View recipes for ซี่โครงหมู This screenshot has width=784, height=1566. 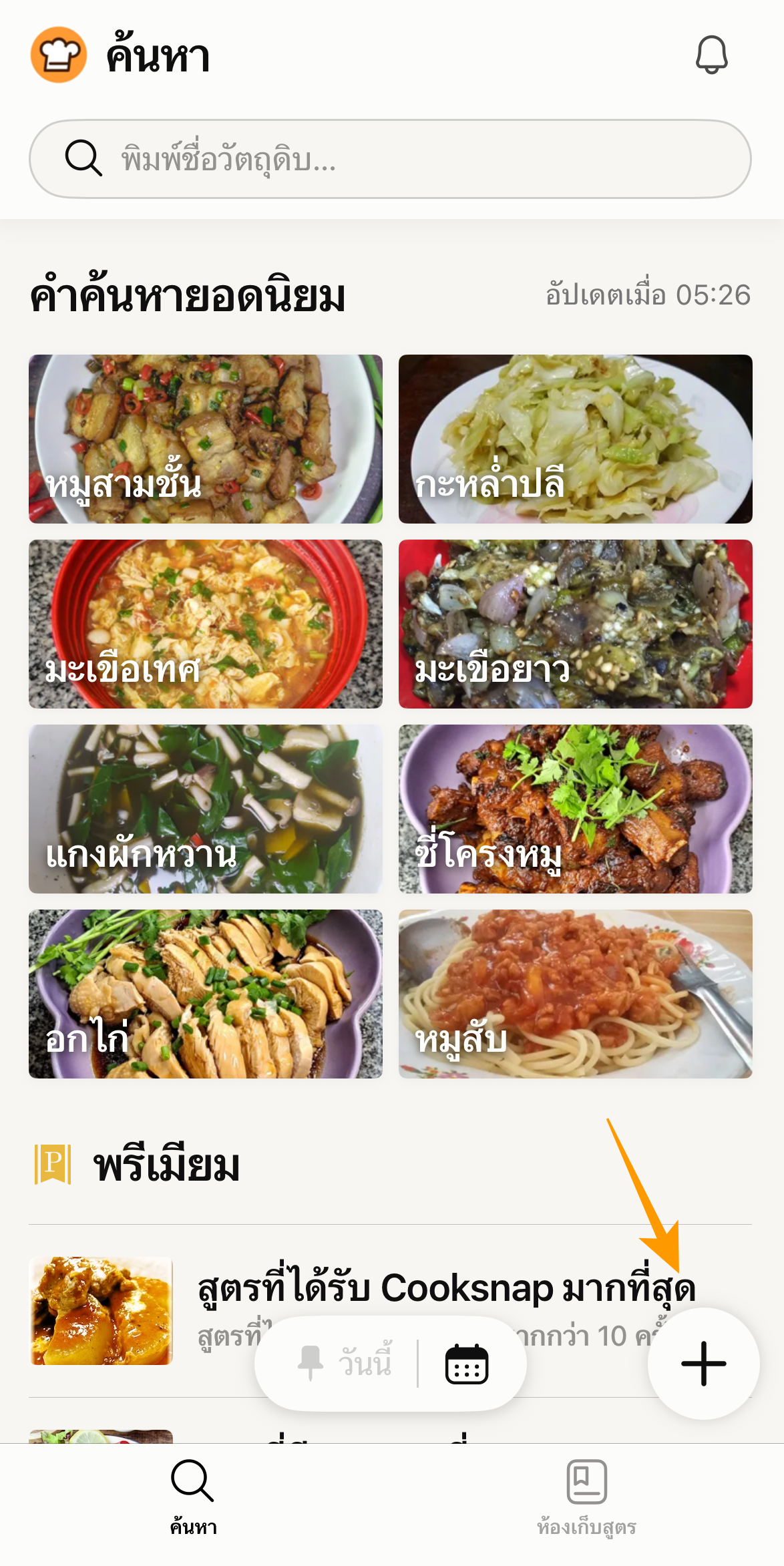click(575, 809)
